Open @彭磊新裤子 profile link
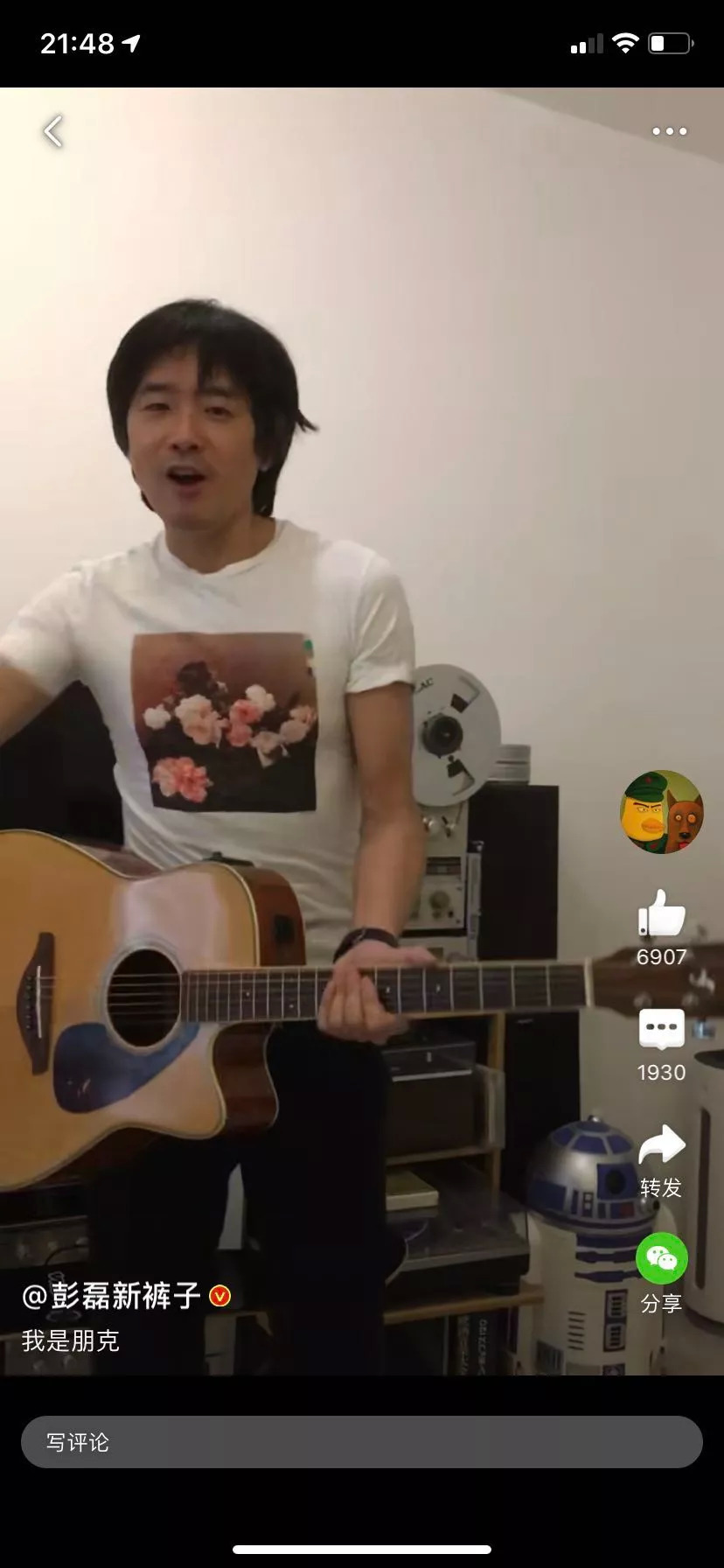 point(112,1296)
